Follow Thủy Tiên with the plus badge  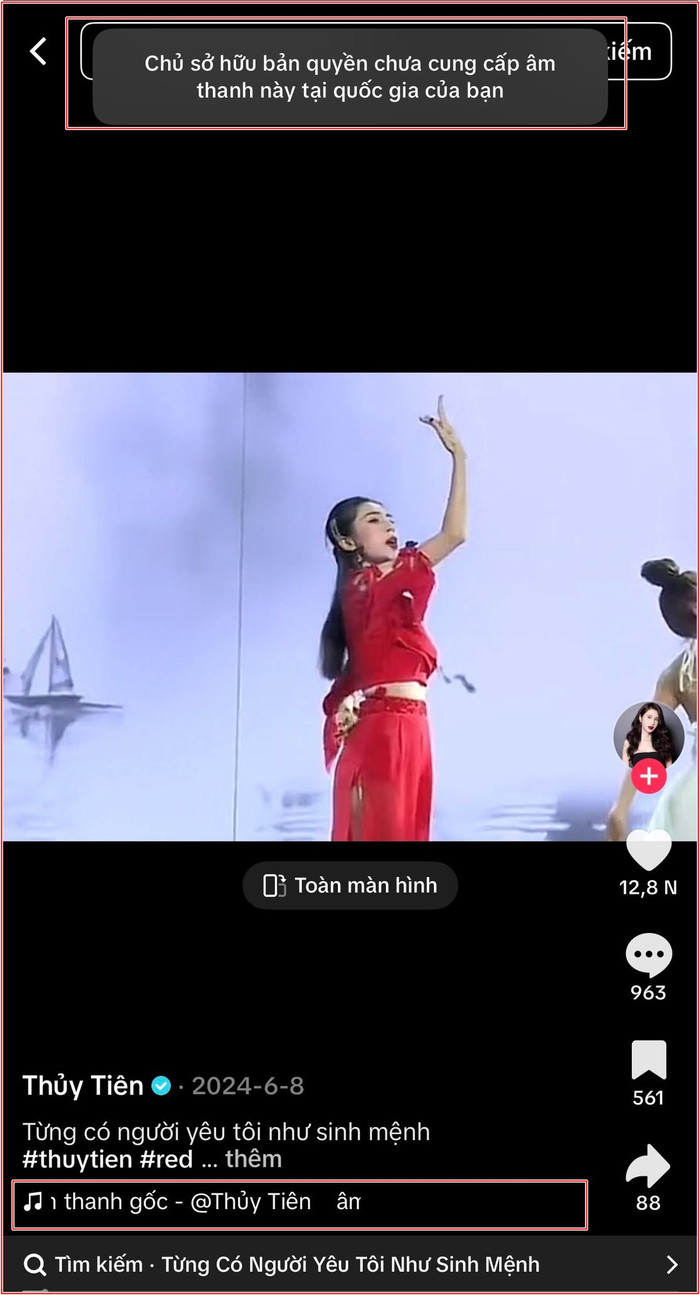tap(649, 776)
